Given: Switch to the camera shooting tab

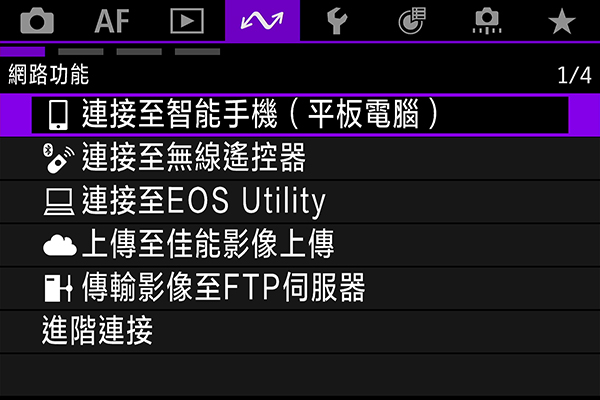Looking at the screenshot, I should click(x=37, y=20).
